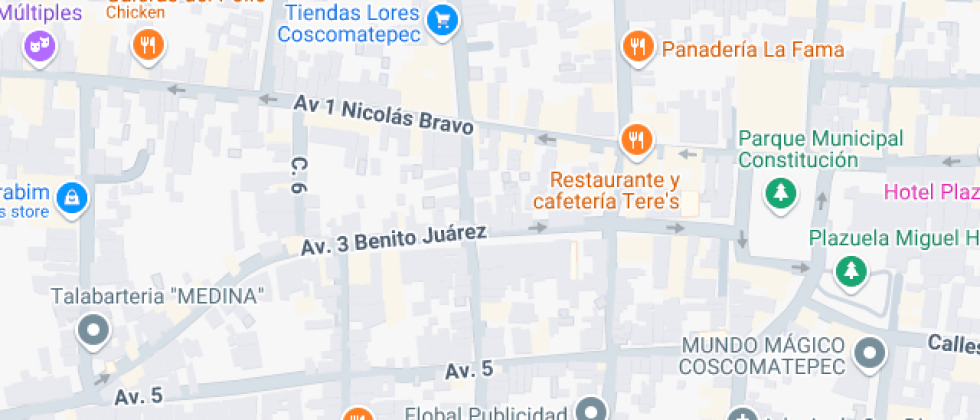This screenshot has width=980, height=420.
Task: Tap Parque Municipal Constitución park pin
Action: [779, 191]
